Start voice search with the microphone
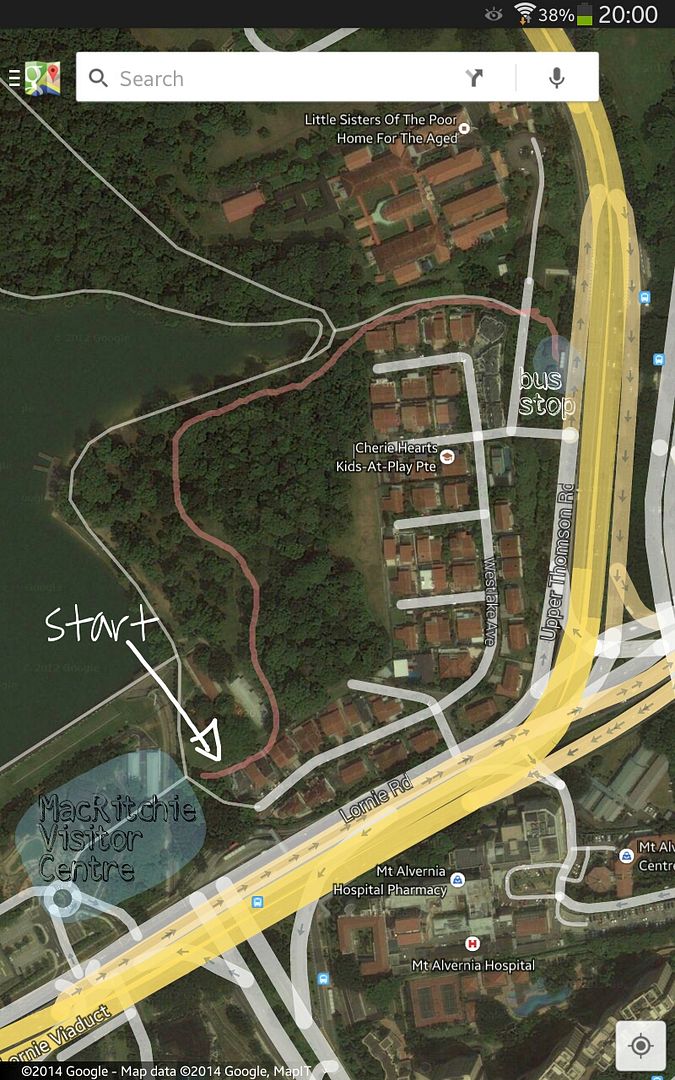Viewport: 675px width, 1080px height. point(557,78)
